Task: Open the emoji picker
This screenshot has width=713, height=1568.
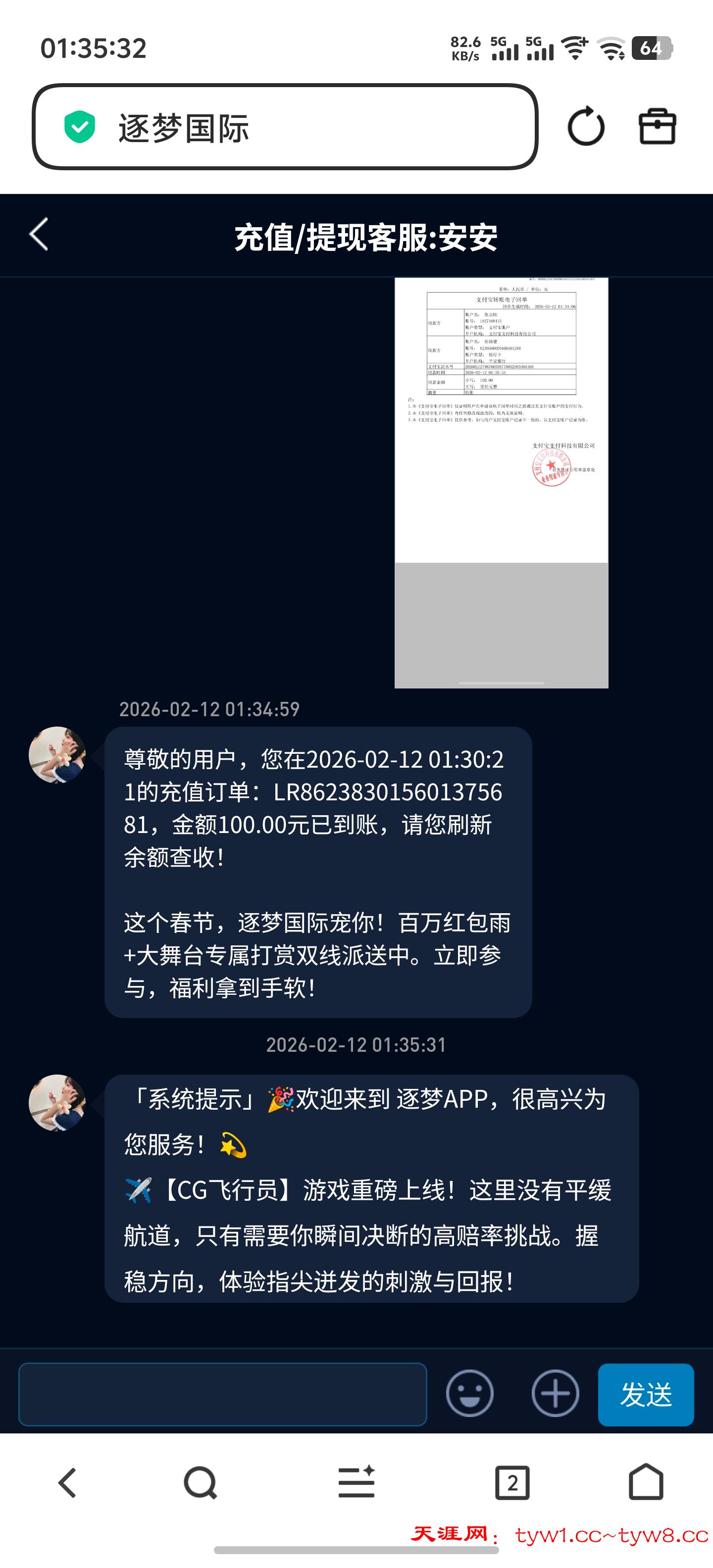Action: click(469, 1393)
